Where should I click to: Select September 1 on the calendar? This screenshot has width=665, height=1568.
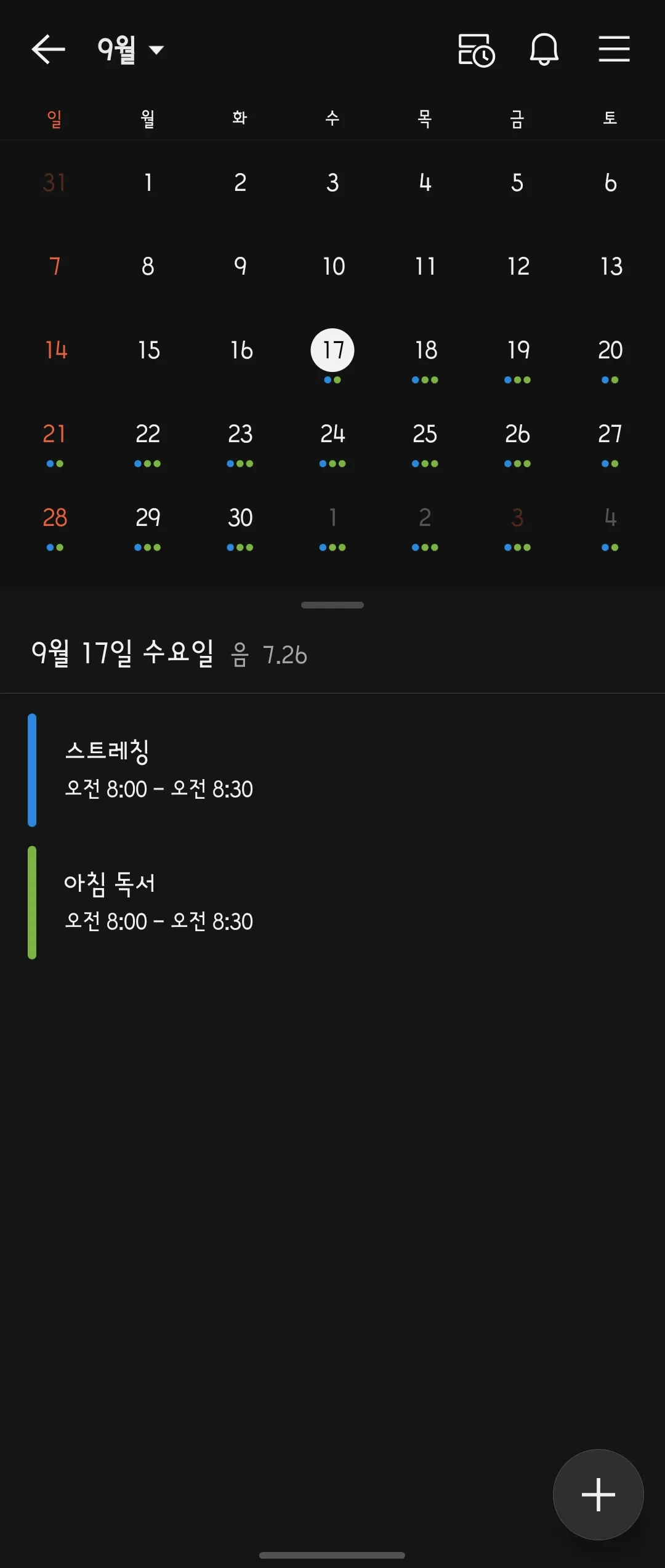click(148, 183)
